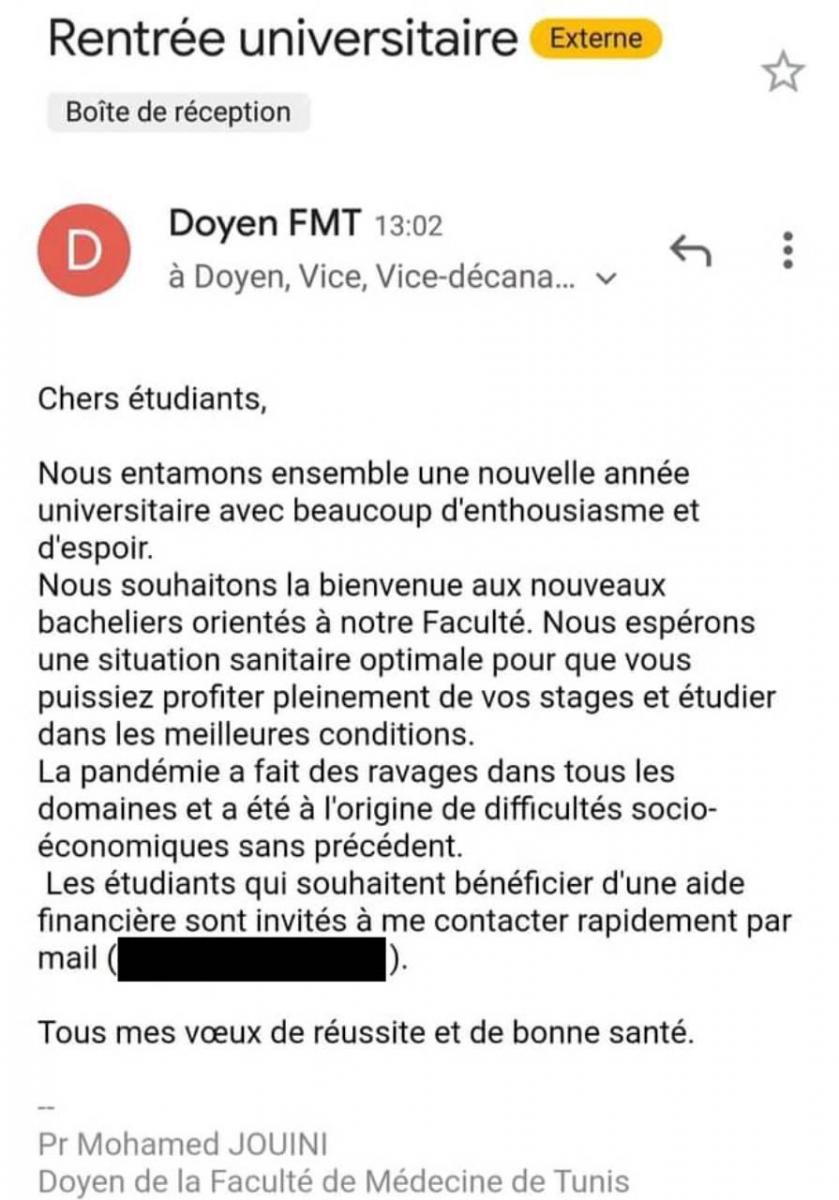This screenshot has width=839, height=1200.
Task: Star the Rentrée universitaire email
Action: pos(783,72)
